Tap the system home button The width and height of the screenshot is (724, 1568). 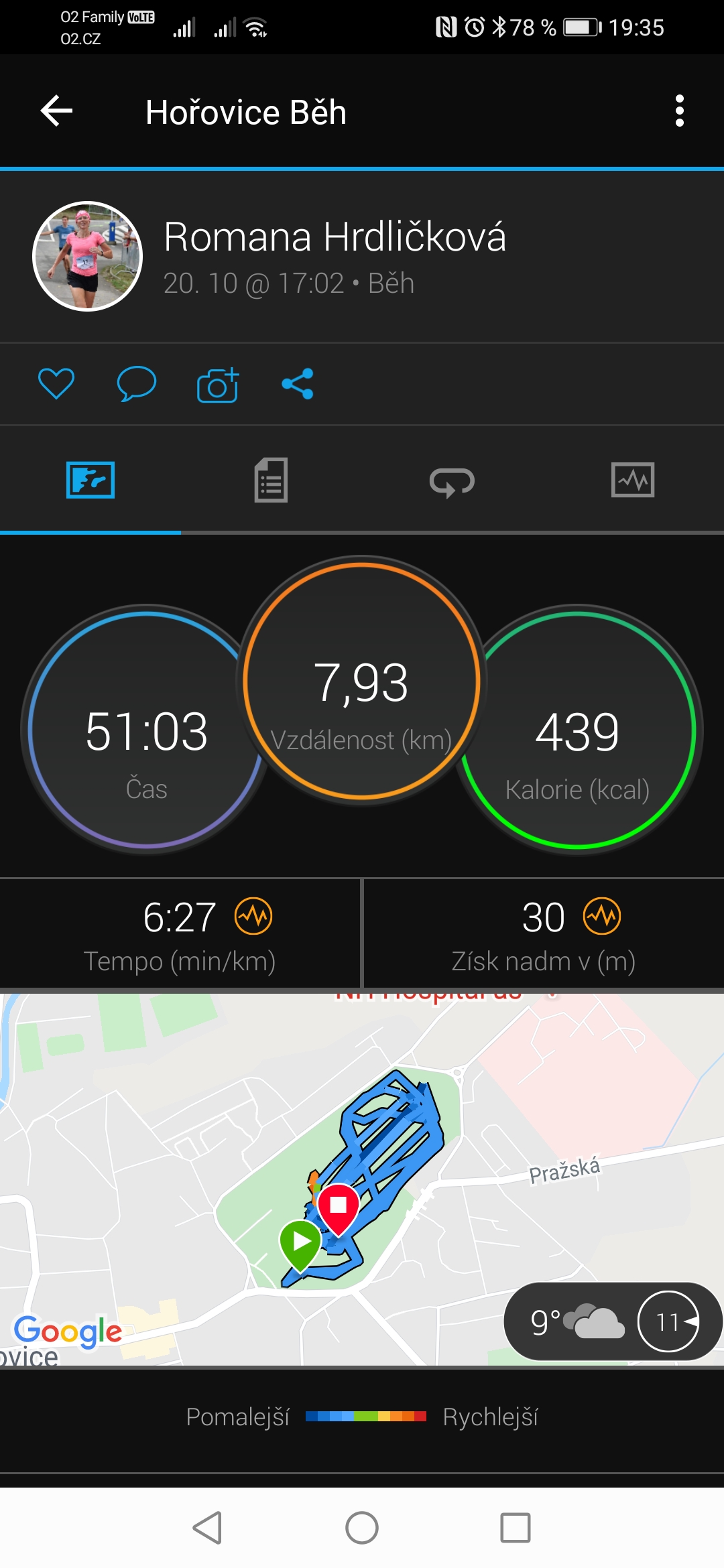pos(362,1528)
